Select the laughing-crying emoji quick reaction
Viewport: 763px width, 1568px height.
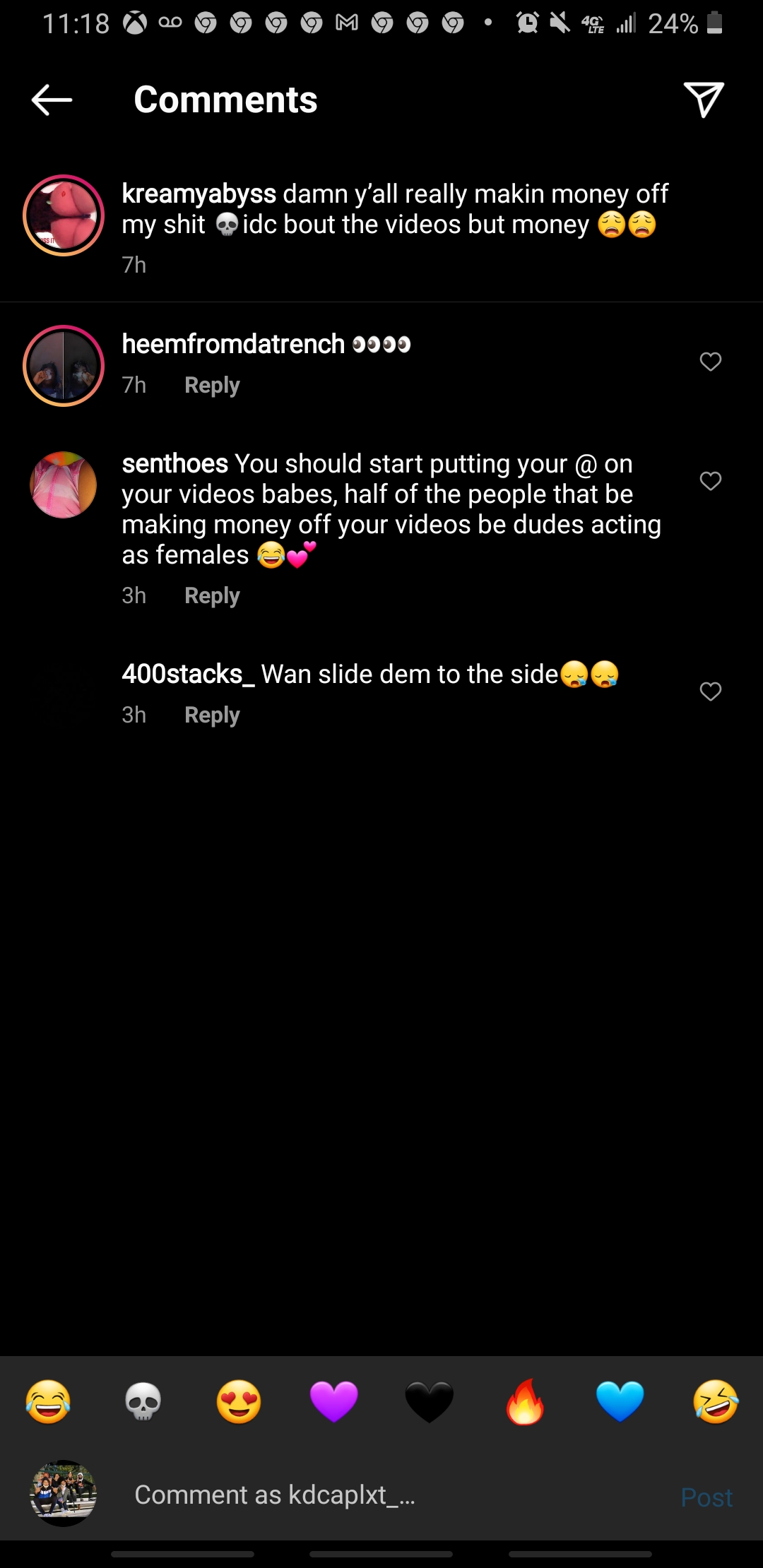pos(47,1403)
